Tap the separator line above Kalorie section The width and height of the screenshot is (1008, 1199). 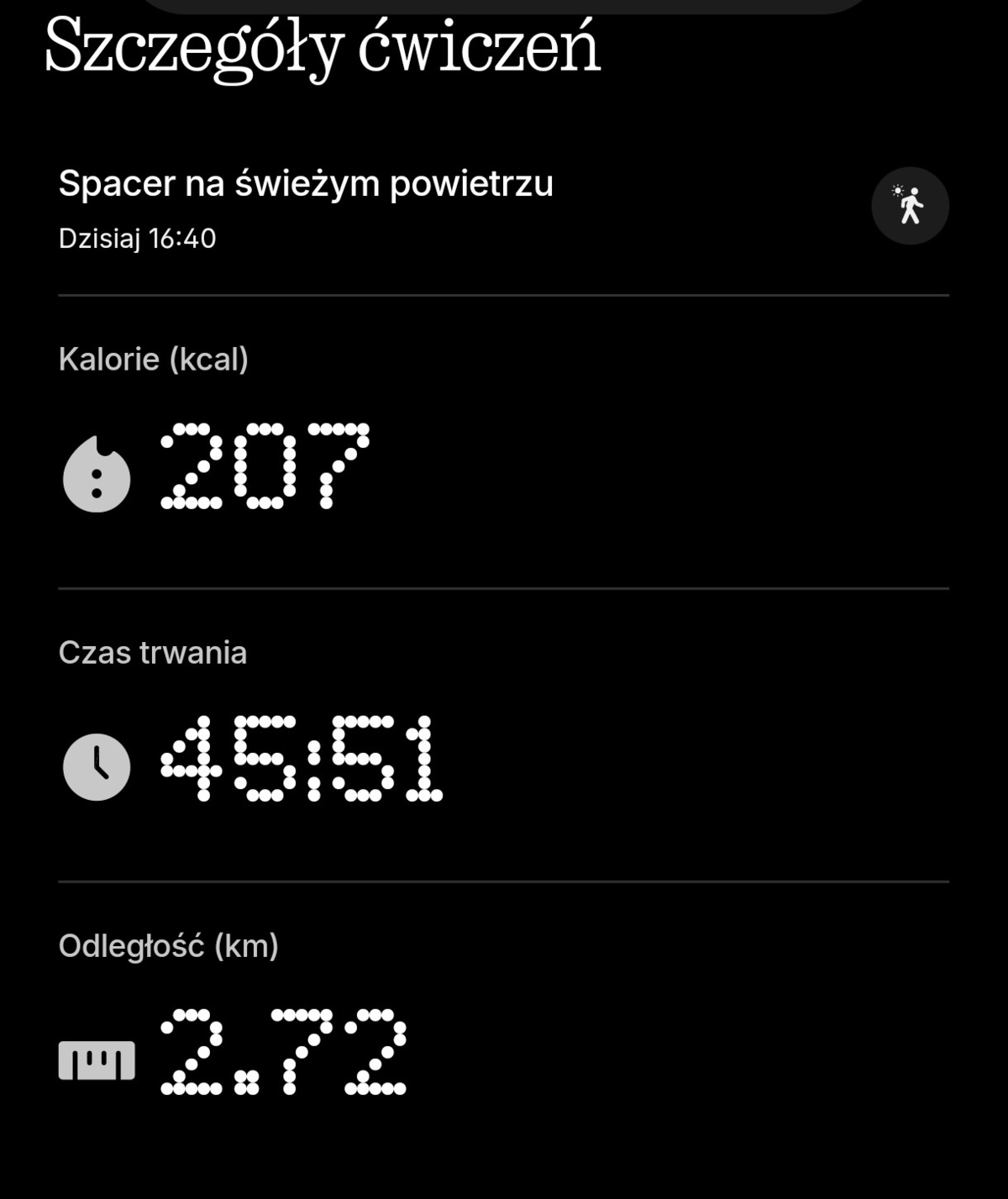click(504, 294)
